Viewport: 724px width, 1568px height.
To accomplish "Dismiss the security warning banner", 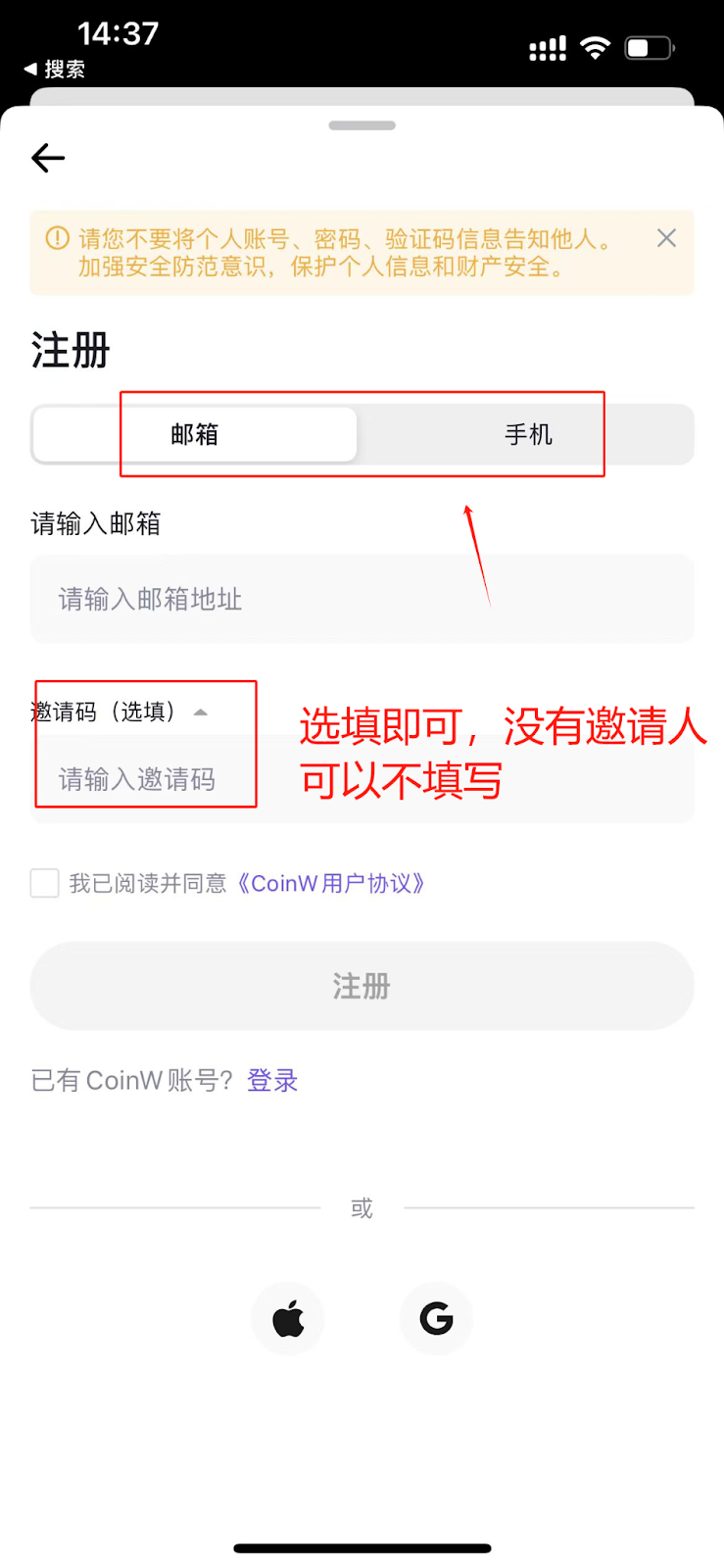I will 666,238.
